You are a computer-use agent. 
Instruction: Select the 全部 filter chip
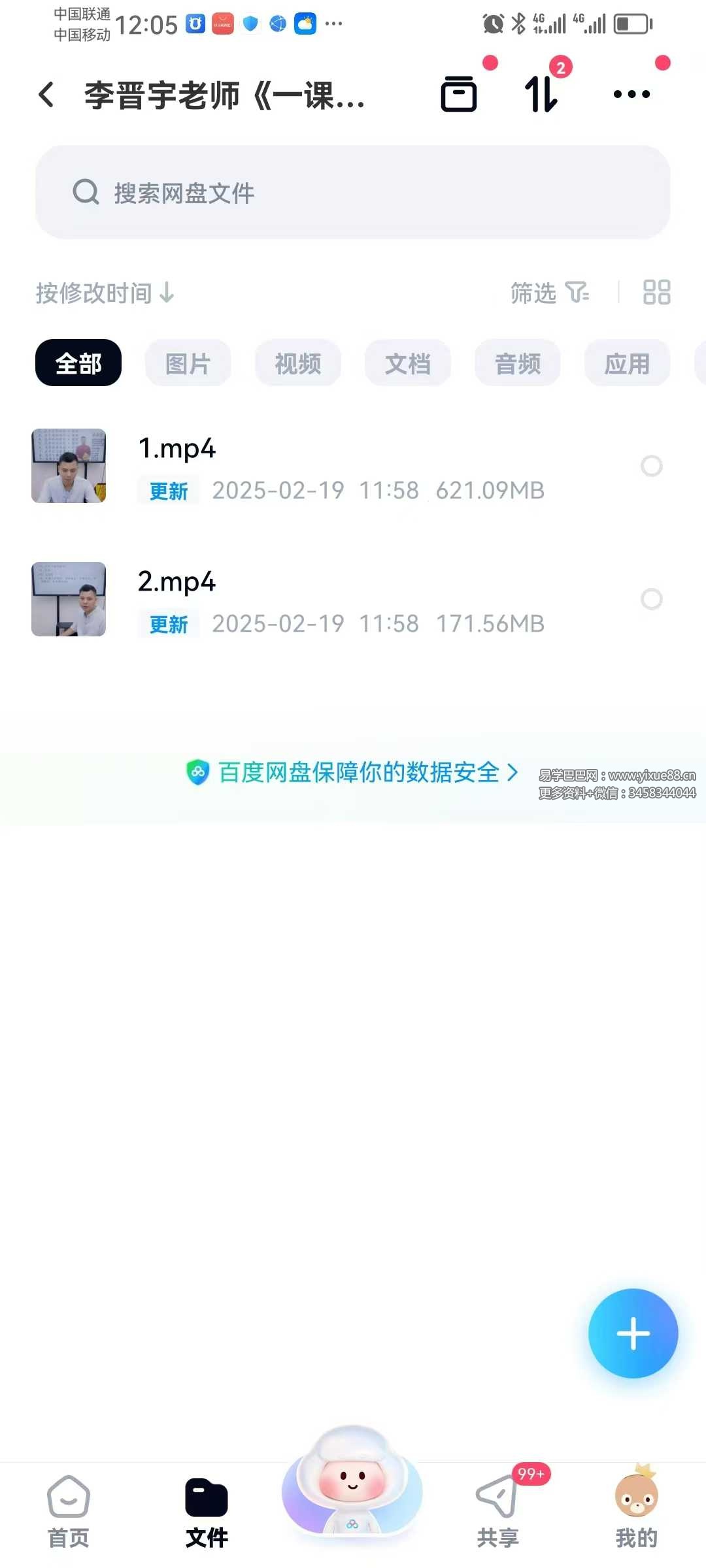click(78, 363)
